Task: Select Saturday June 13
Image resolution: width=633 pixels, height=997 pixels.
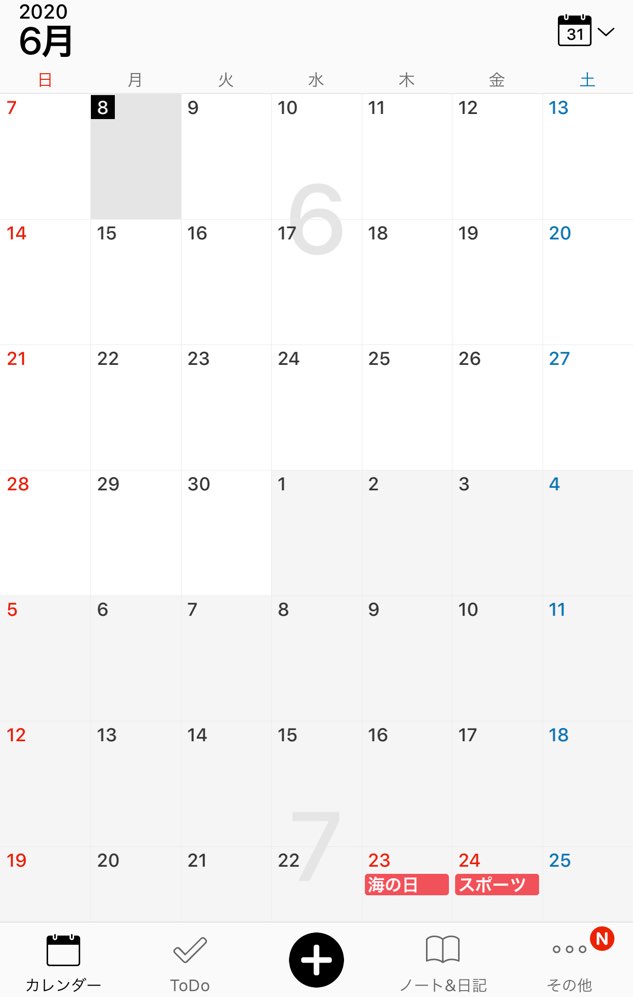Action: coord(587,157)
